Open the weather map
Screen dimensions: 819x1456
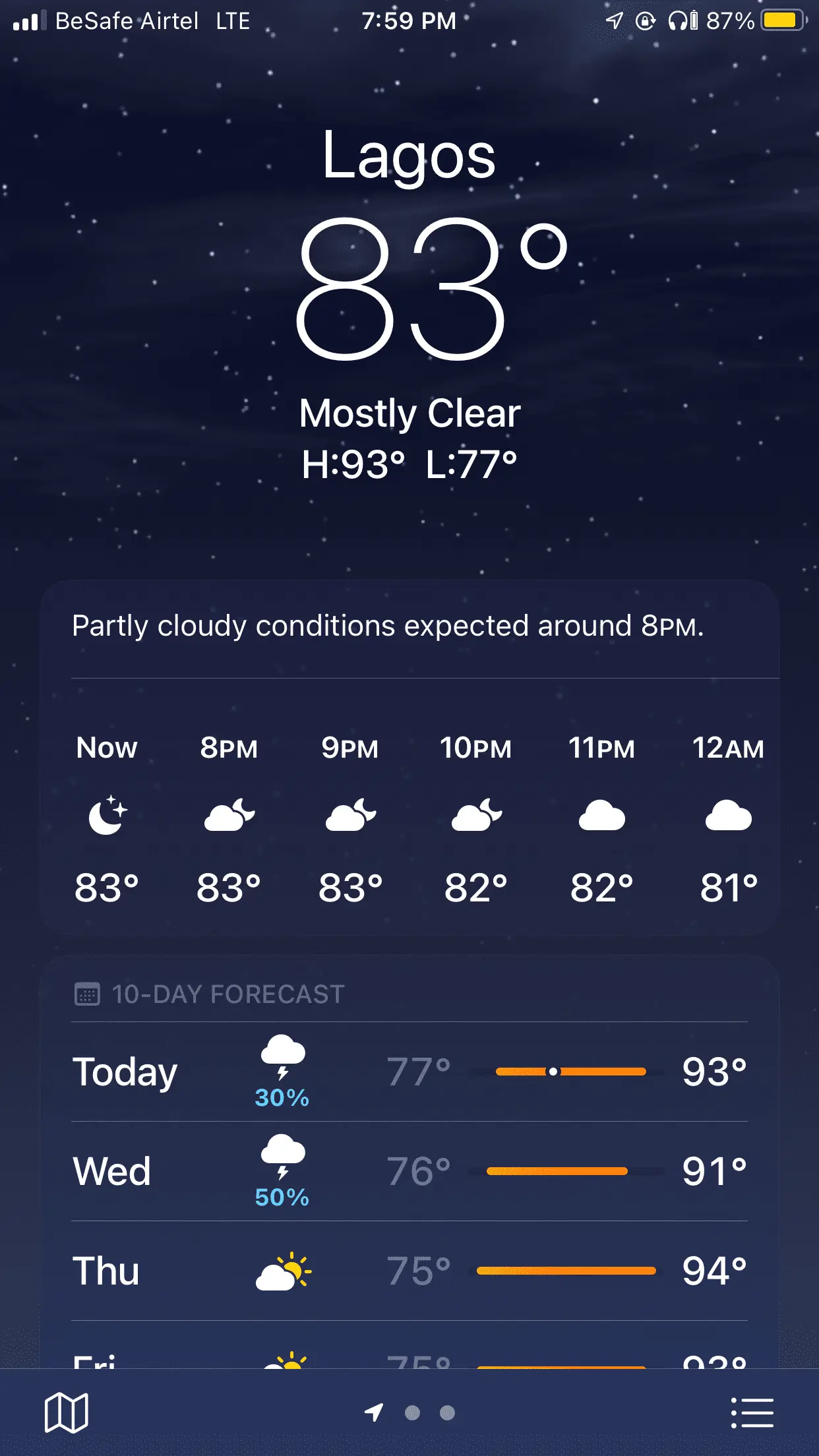pyautogui.click(x=66, y=1412)
